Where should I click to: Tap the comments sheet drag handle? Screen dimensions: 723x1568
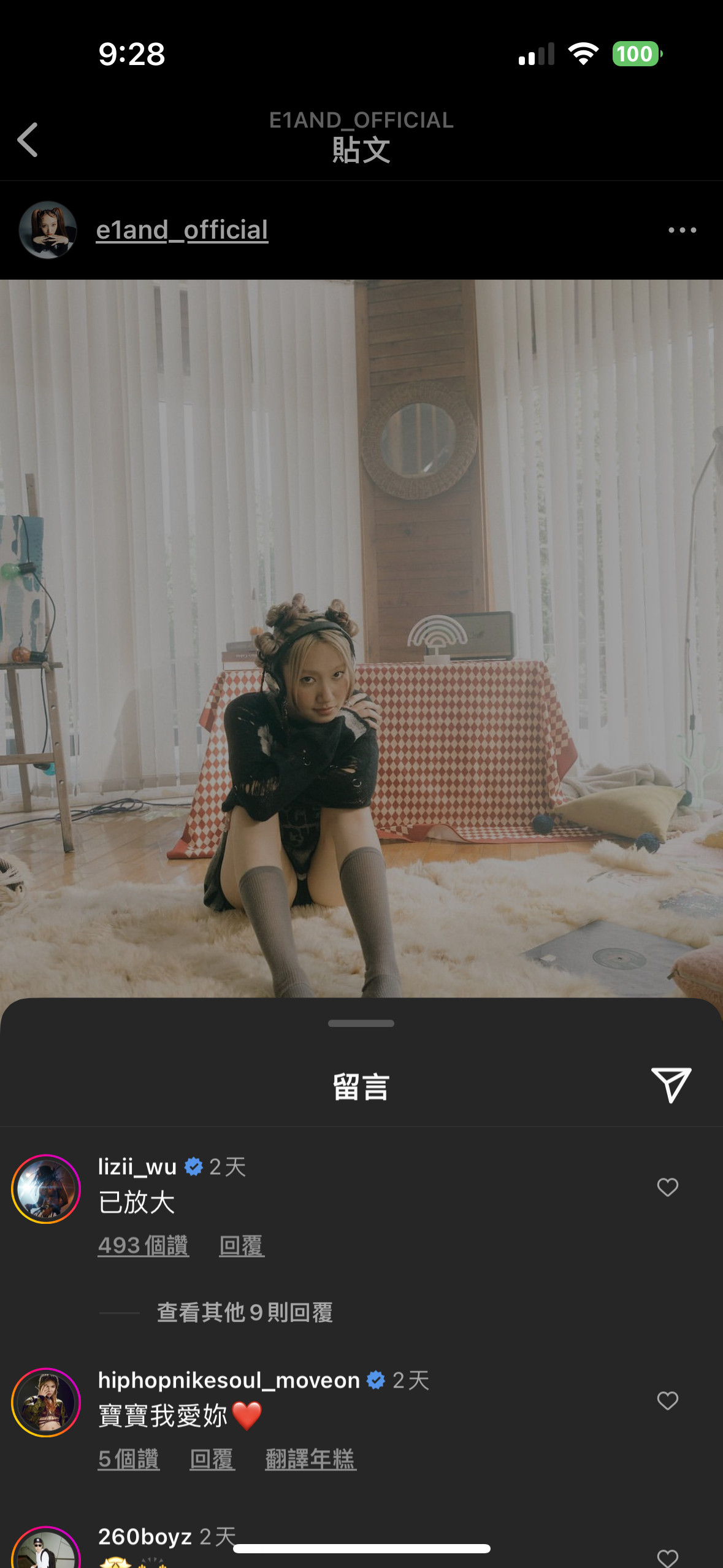(361, 1023)
